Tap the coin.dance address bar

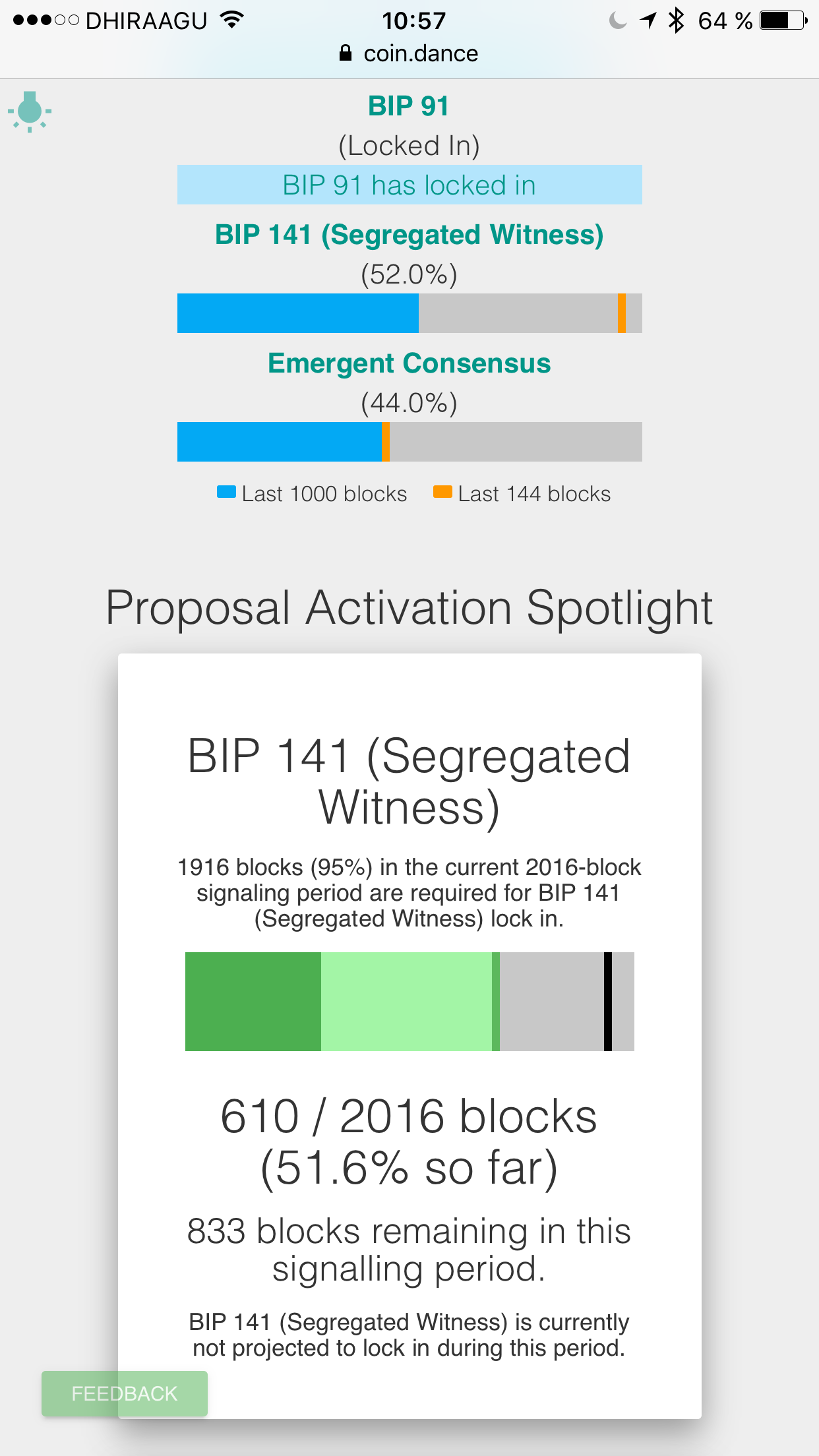pyautogui.click(x=409, y=53)
